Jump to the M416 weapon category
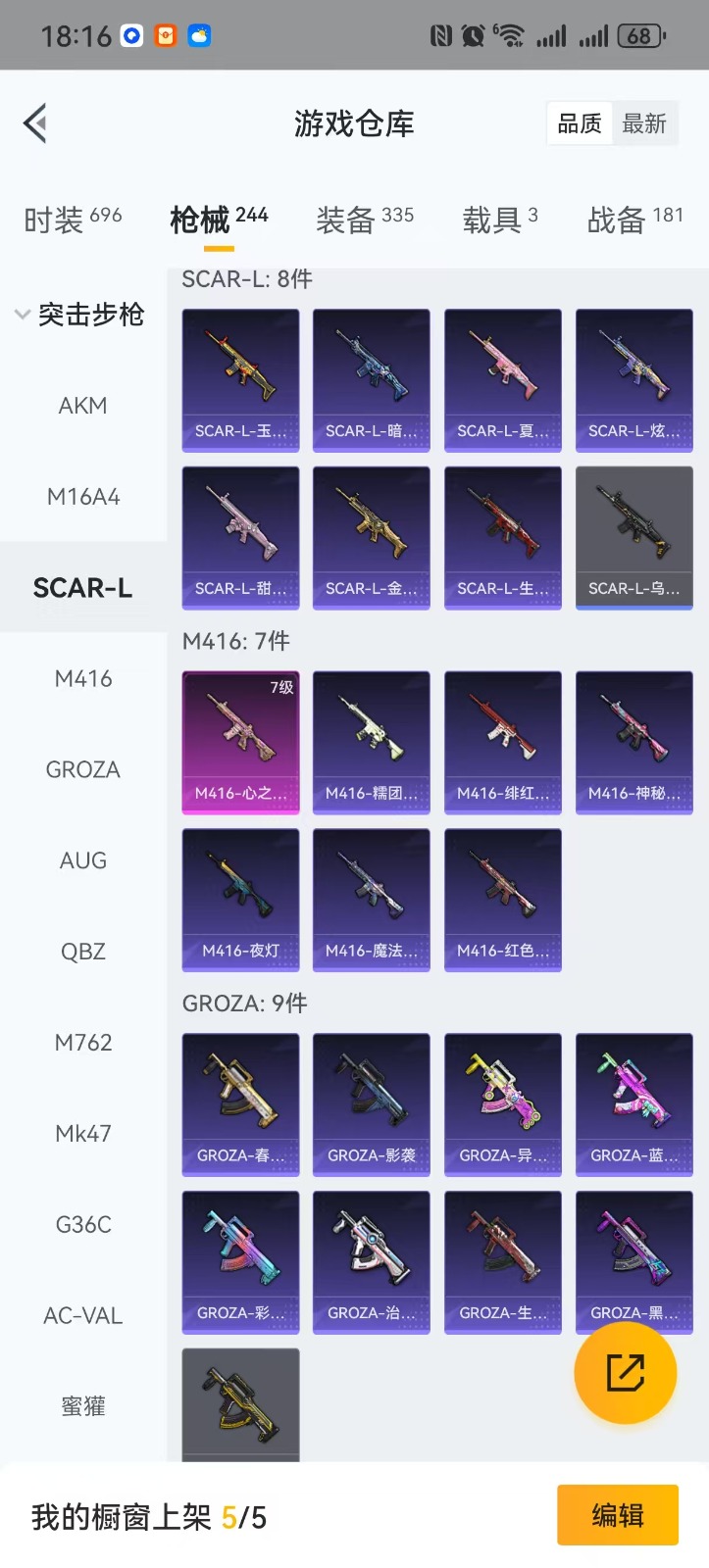709x1568 pixels. tap(82, 678)
